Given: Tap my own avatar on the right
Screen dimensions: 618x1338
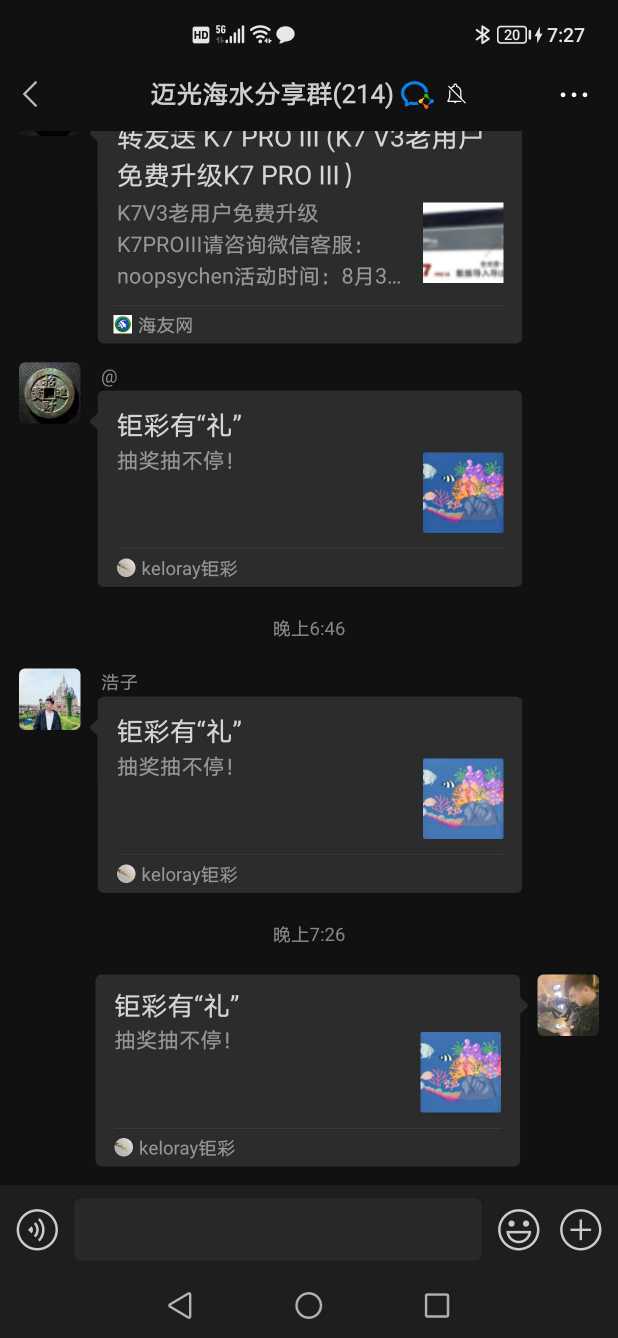Looking at the screenshot, I should click(568, 1005).
